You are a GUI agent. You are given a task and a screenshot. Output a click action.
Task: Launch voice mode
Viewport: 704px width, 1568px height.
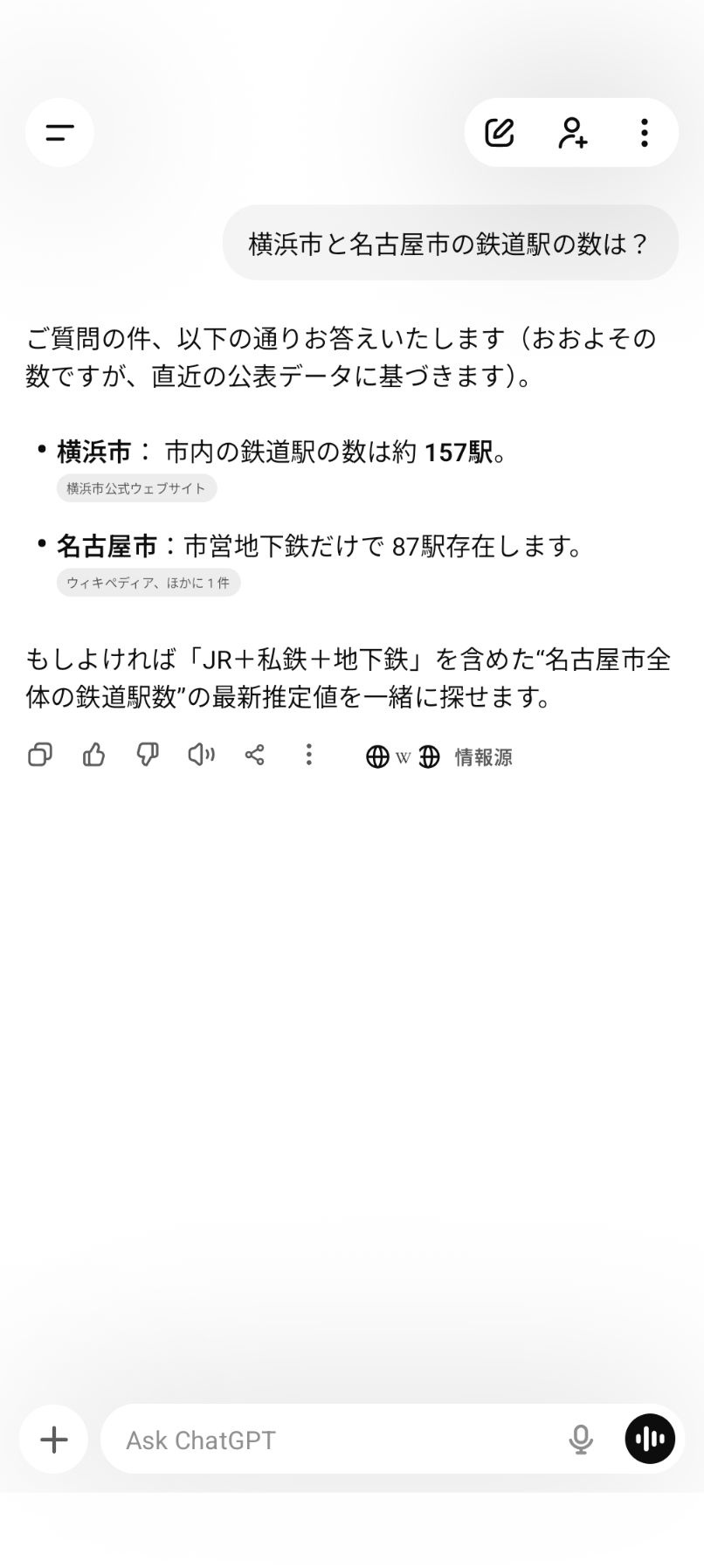click(x=650, y=1440)
